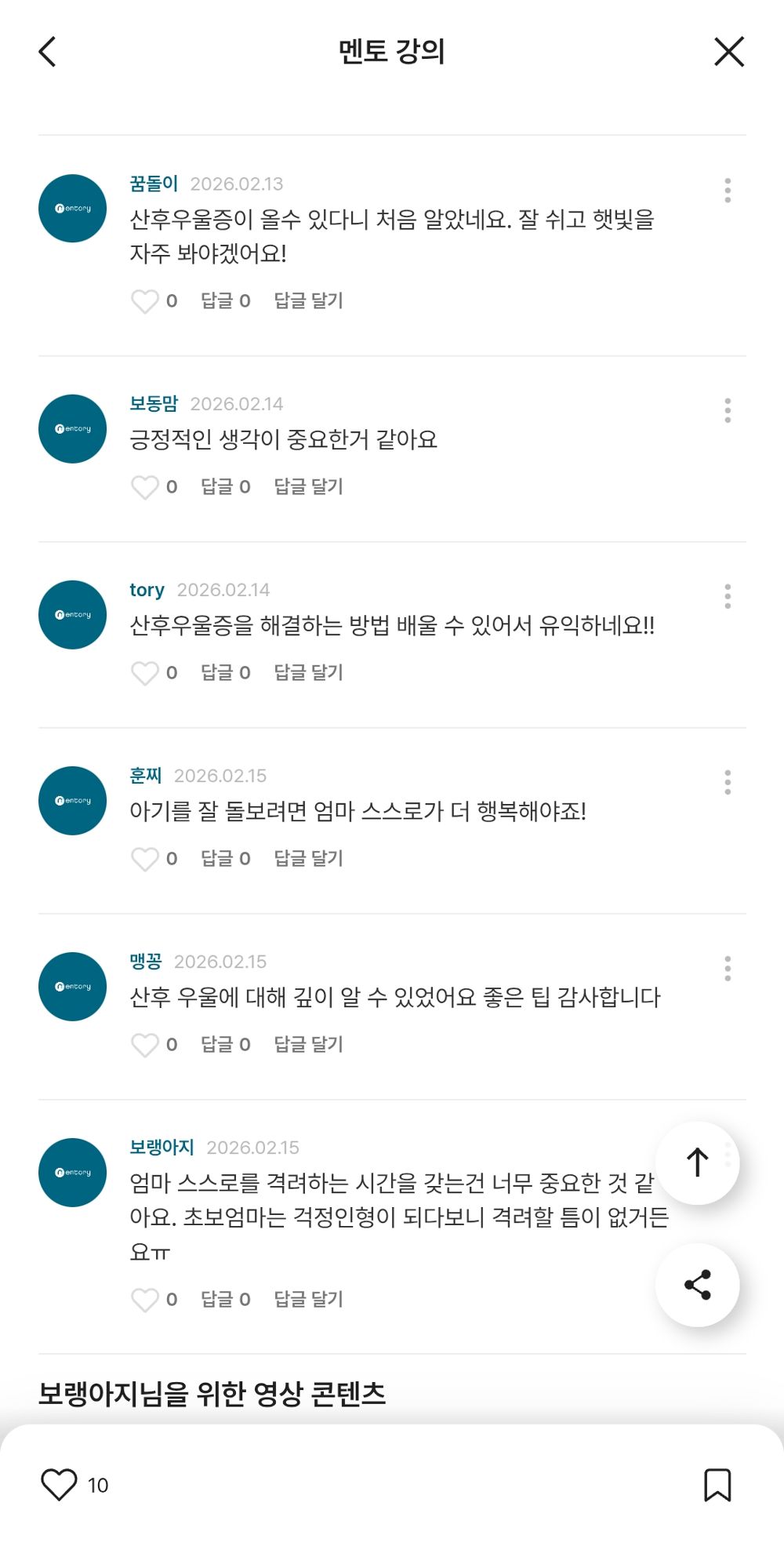The width and height of the screenshot is (784, 1546).
Task: Open 보동맘's username profile
Action: pos(154,402)
